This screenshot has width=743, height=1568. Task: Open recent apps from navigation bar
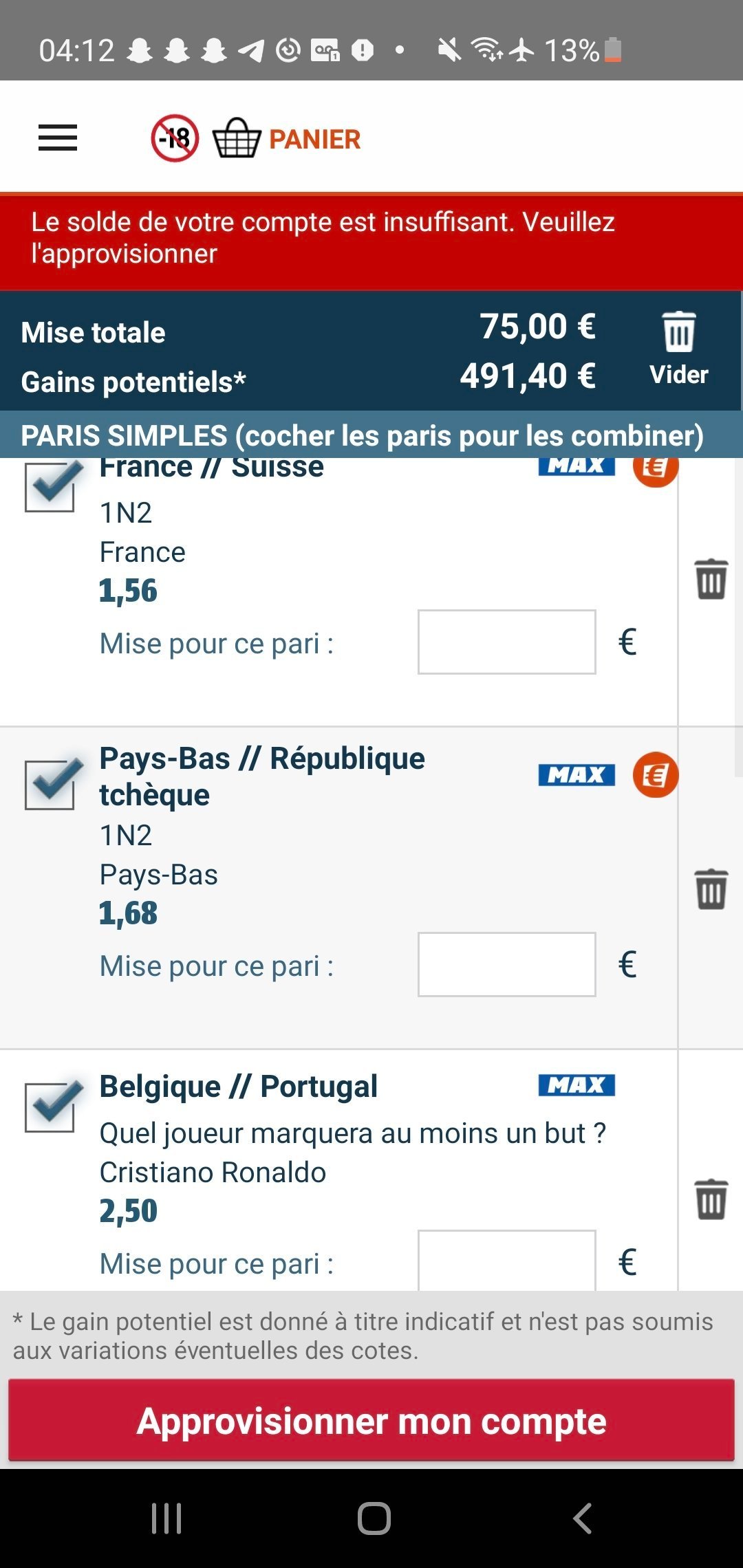tap(166, 1518)
